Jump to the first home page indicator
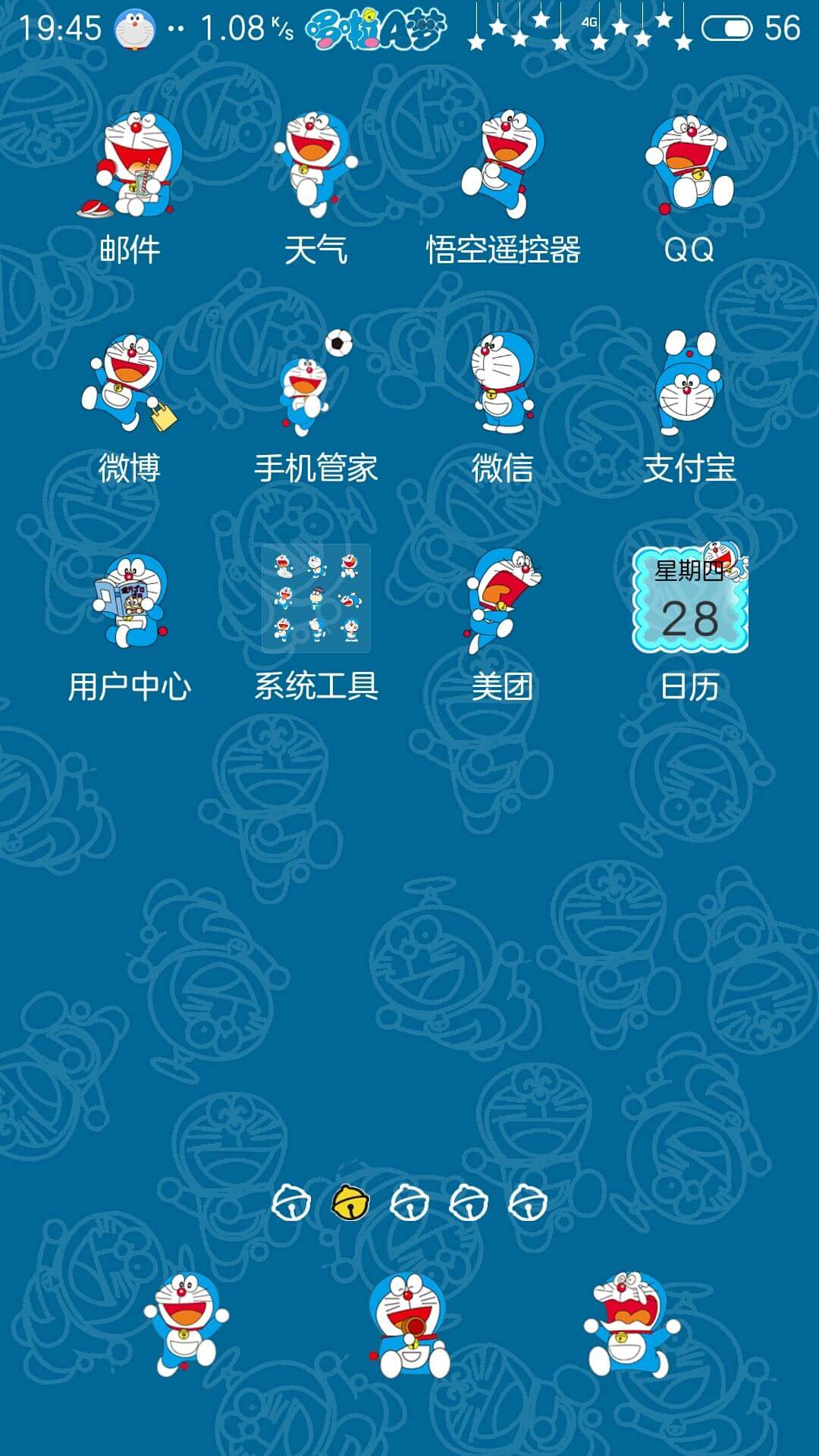Image resolution: width=819 pixels, height=1456 pixels. tap(291, 1203)
